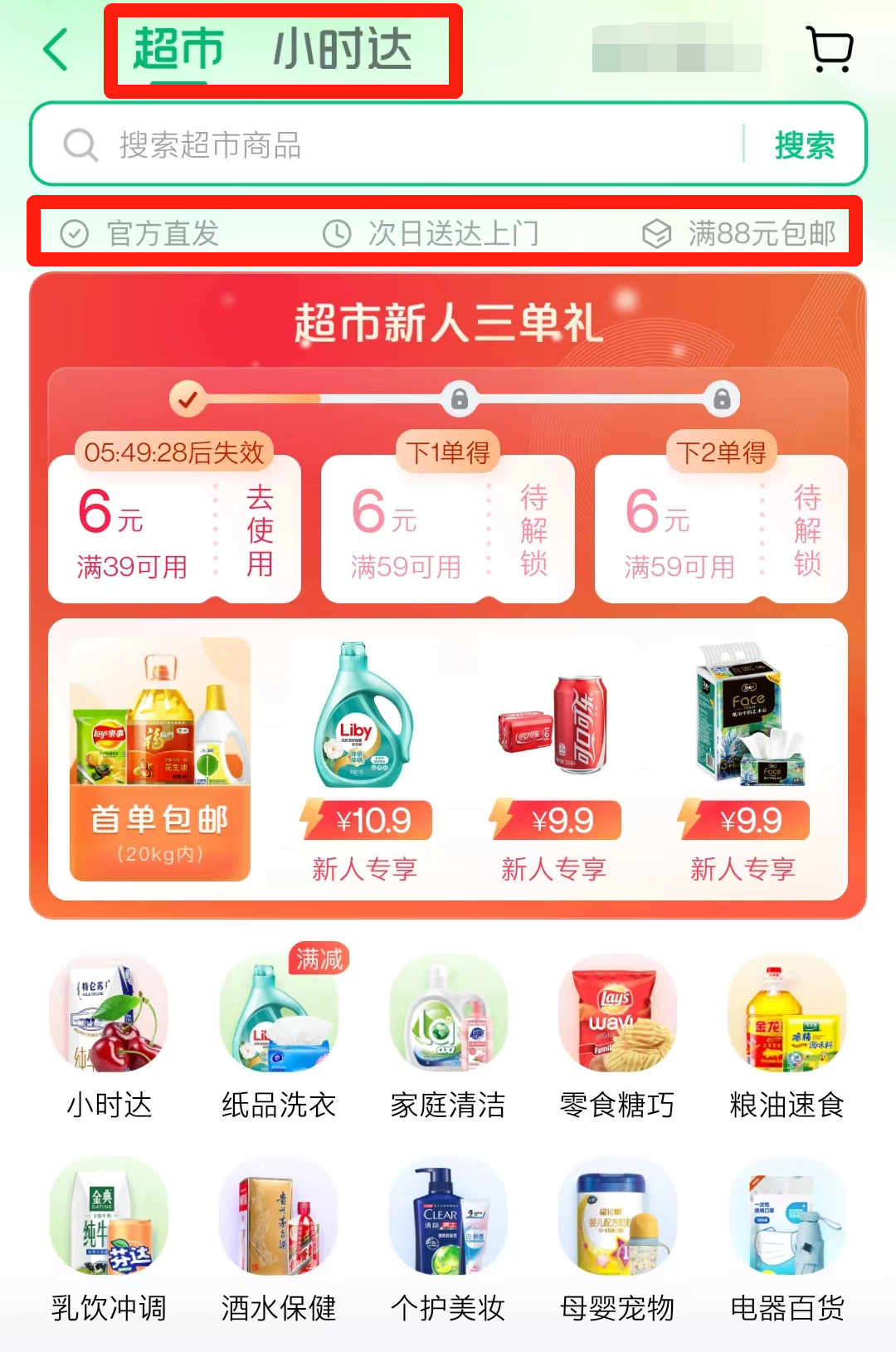This screenshot has width=896, height=1352.
Task: Select the 超市 tab
Action: pyautogui.click(x=178, y=50)
